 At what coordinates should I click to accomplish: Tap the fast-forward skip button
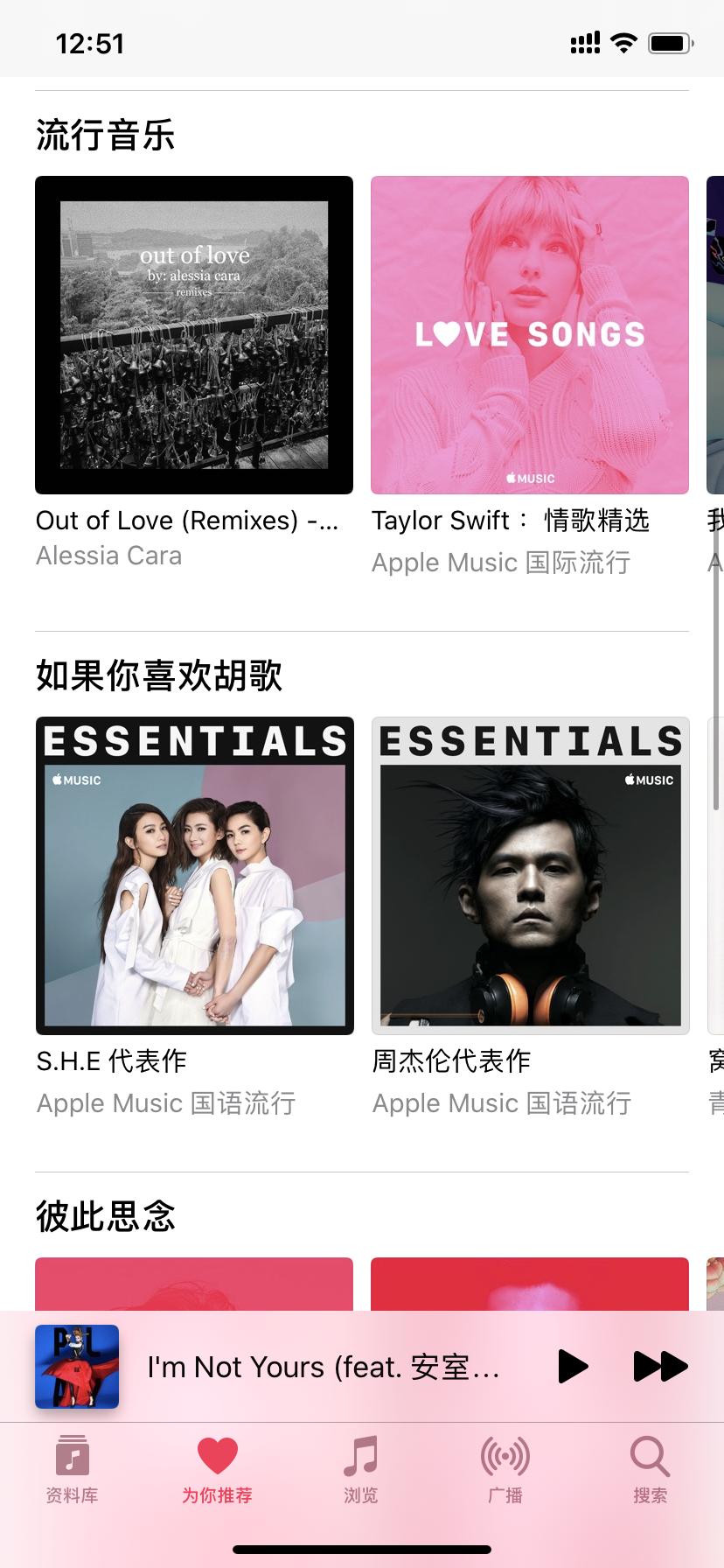pos(662,1366)
